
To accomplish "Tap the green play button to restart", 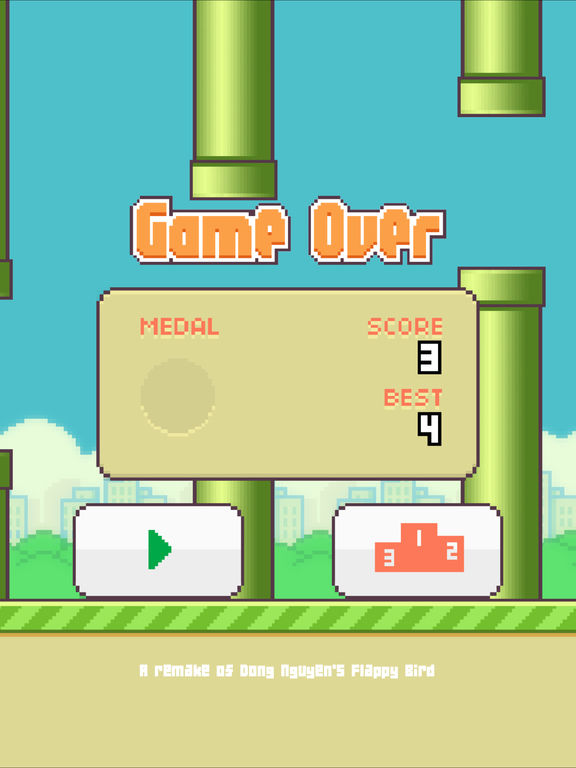I will click(x=158, y=551).
